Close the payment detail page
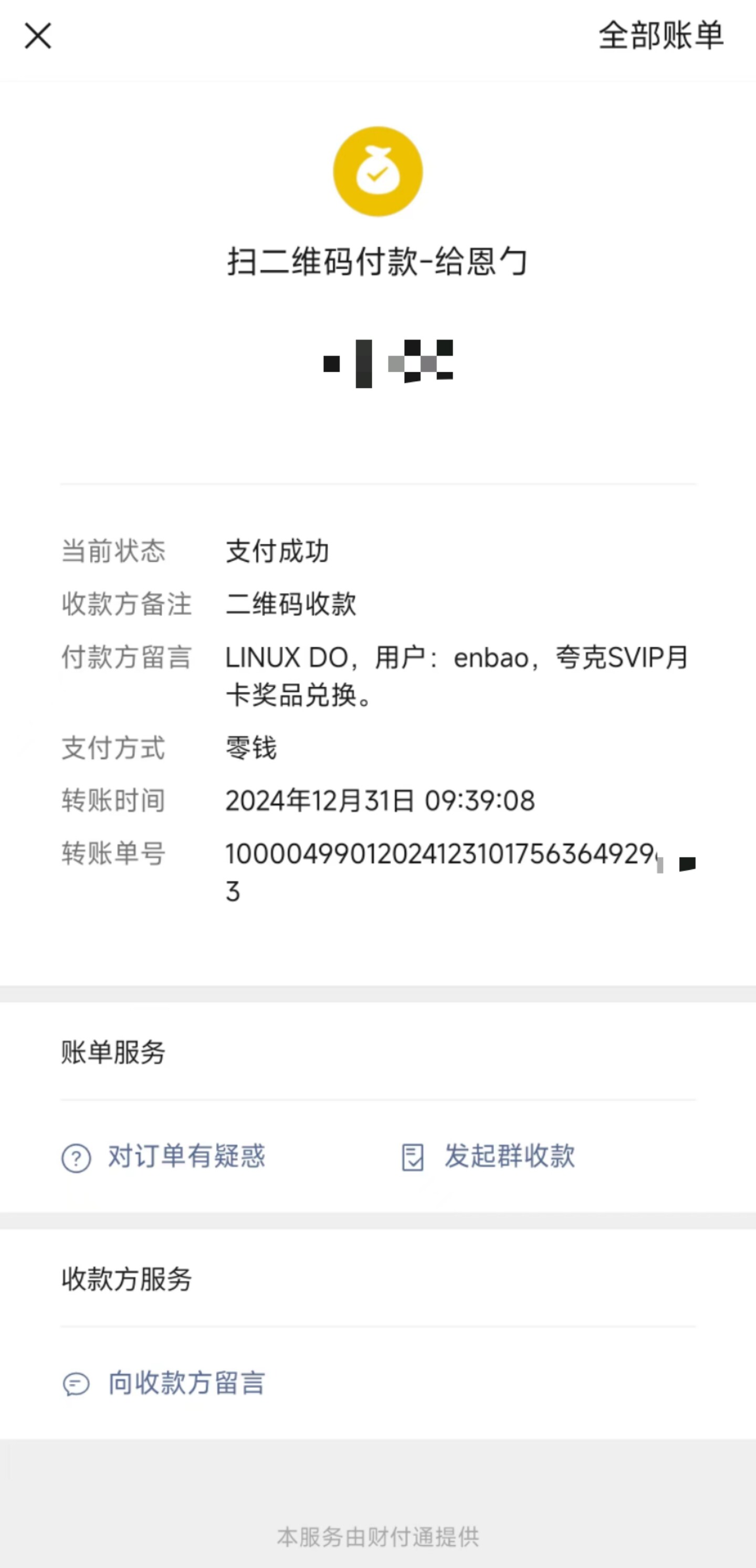The image size is (756, 1568). coord(38,36)
